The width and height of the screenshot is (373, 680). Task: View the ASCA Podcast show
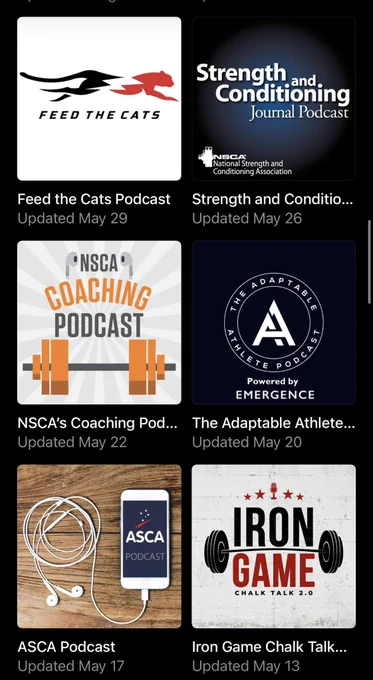pos(99,546)
